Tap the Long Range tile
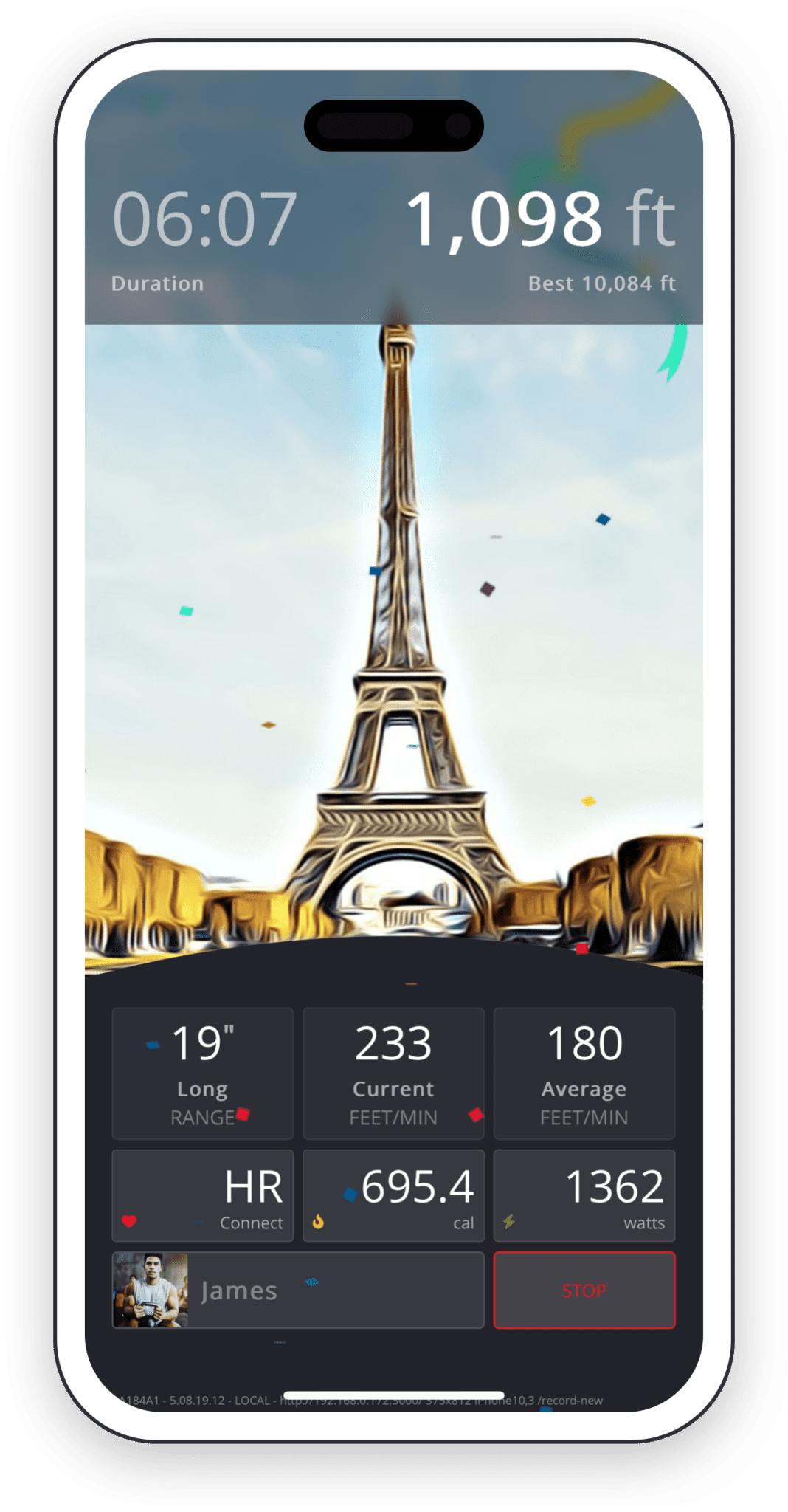This screenshot has width=788, height=1512. (203, 1073)
